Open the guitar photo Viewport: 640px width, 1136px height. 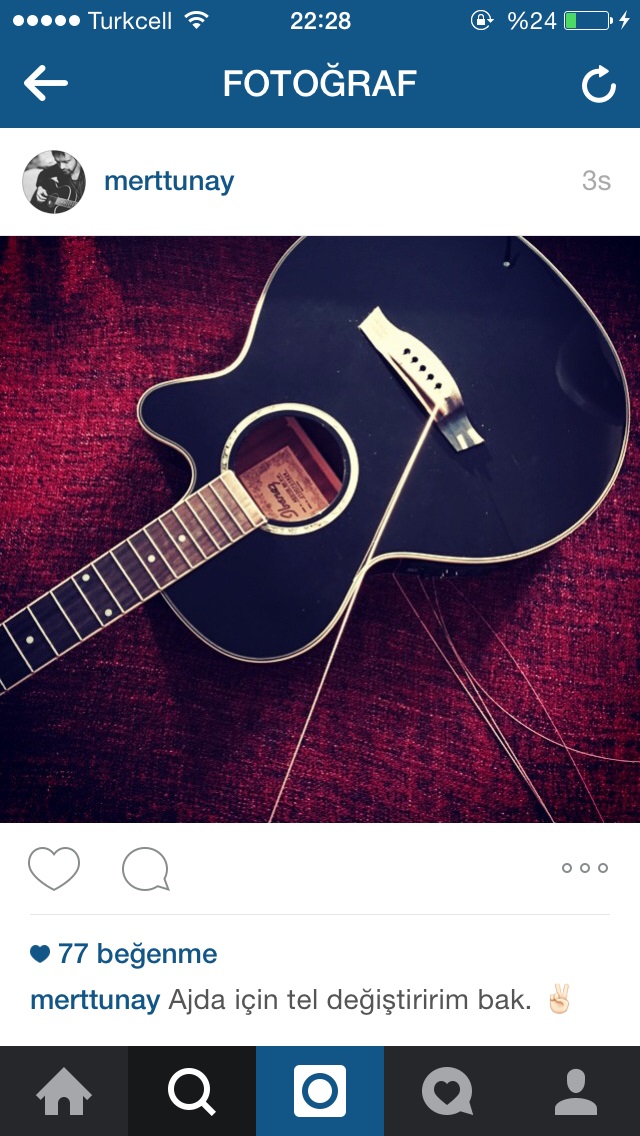[320, 529]
